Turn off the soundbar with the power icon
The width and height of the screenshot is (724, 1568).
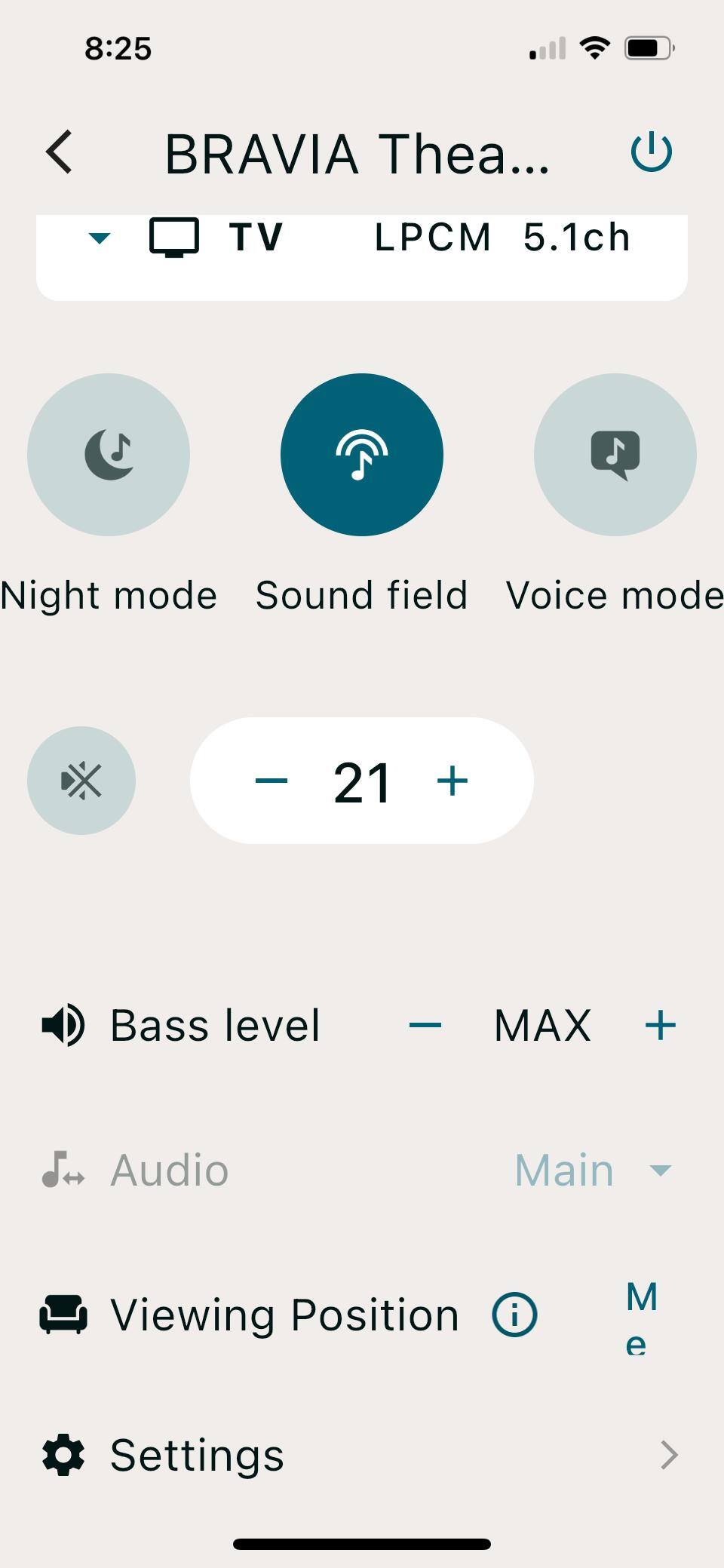point(651,152)
